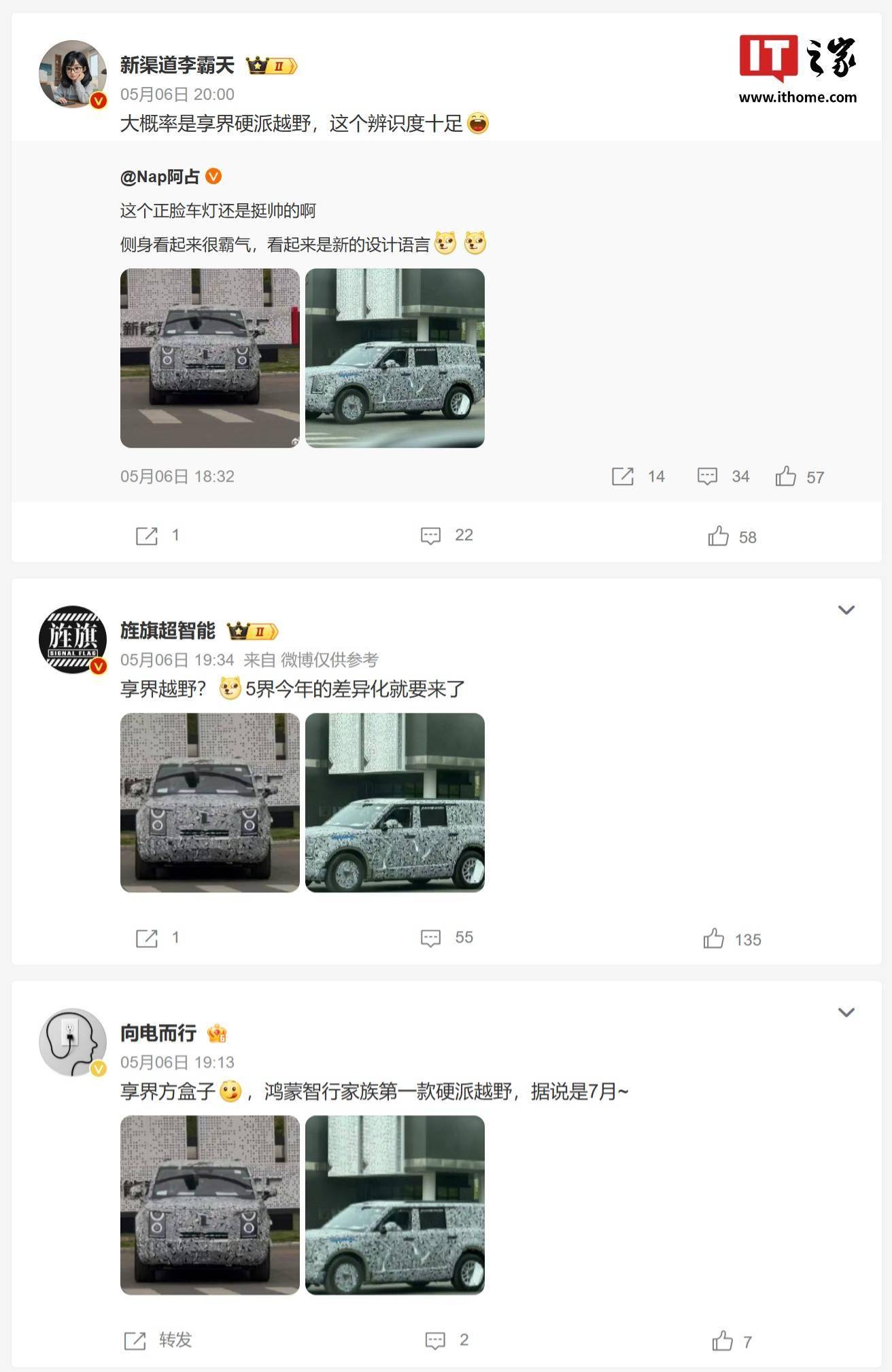Viewport: 892px width, 1372px height.
Task: Open the quoted @Nap阿占 profile link
Action: click(x=160, y=177)
